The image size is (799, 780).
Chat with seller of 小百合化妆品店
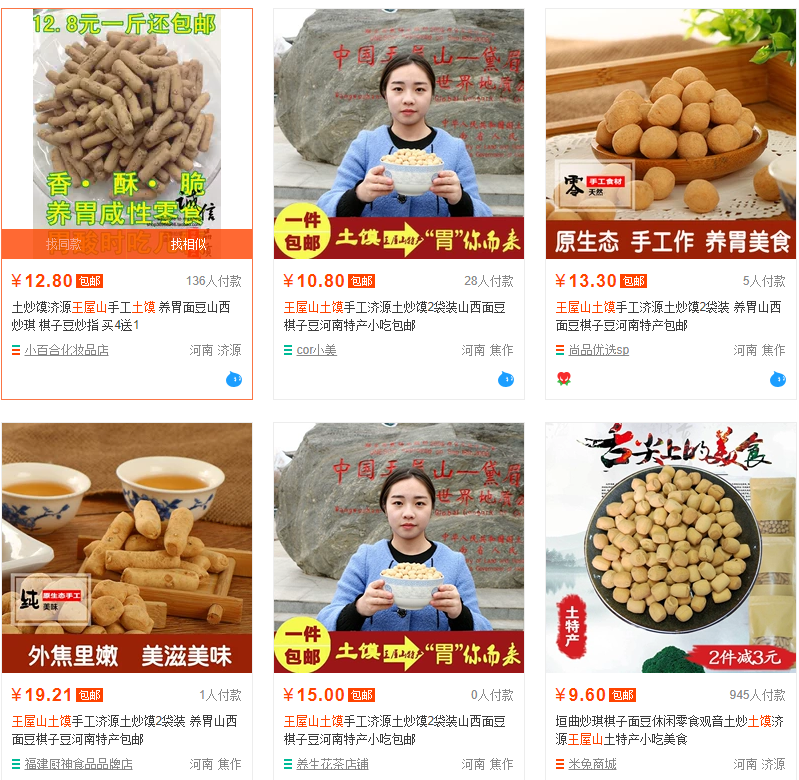point(234,379)
